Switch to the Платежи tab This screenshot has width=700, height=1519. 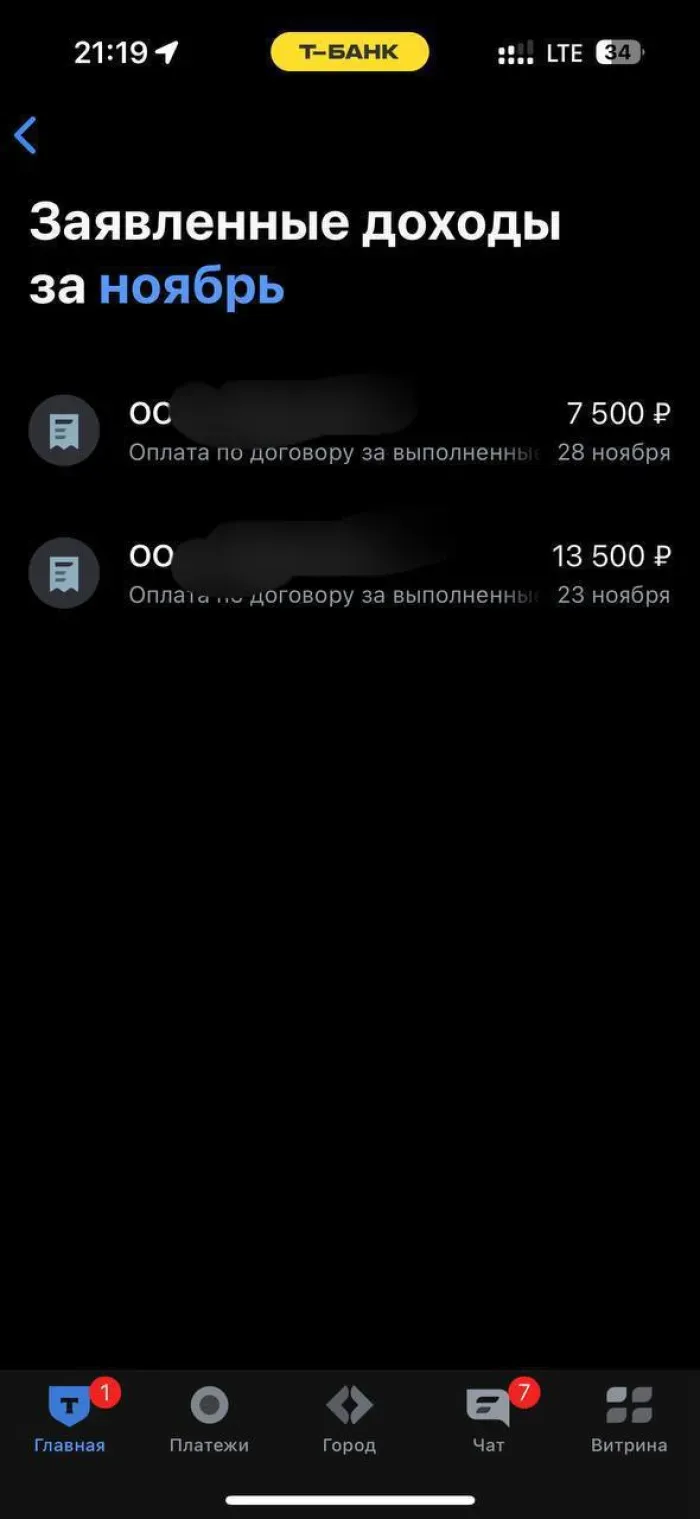[x=209, y=1418]
